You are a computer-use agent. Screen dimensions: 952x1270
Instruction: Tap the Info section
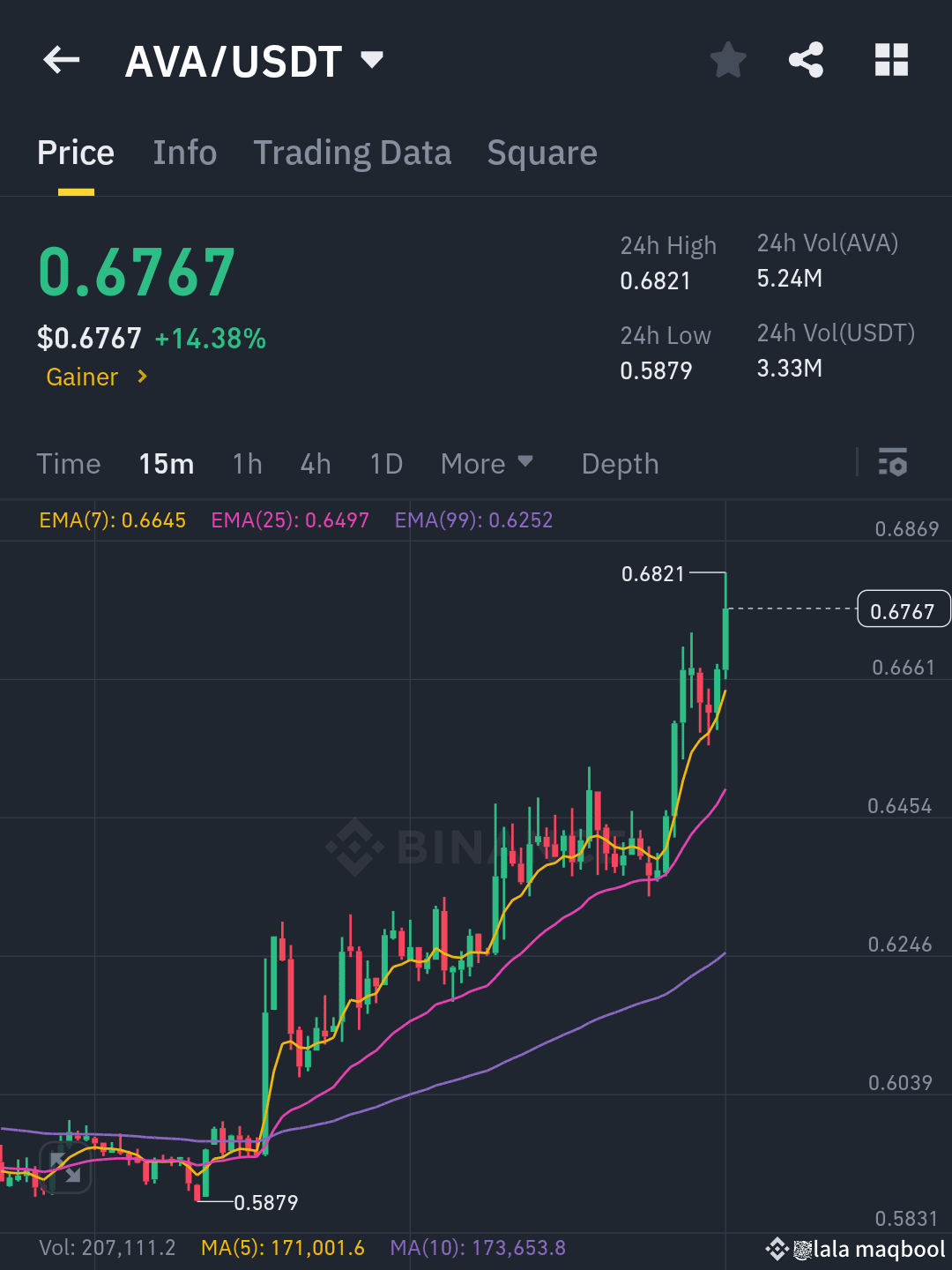click(185, 152)
